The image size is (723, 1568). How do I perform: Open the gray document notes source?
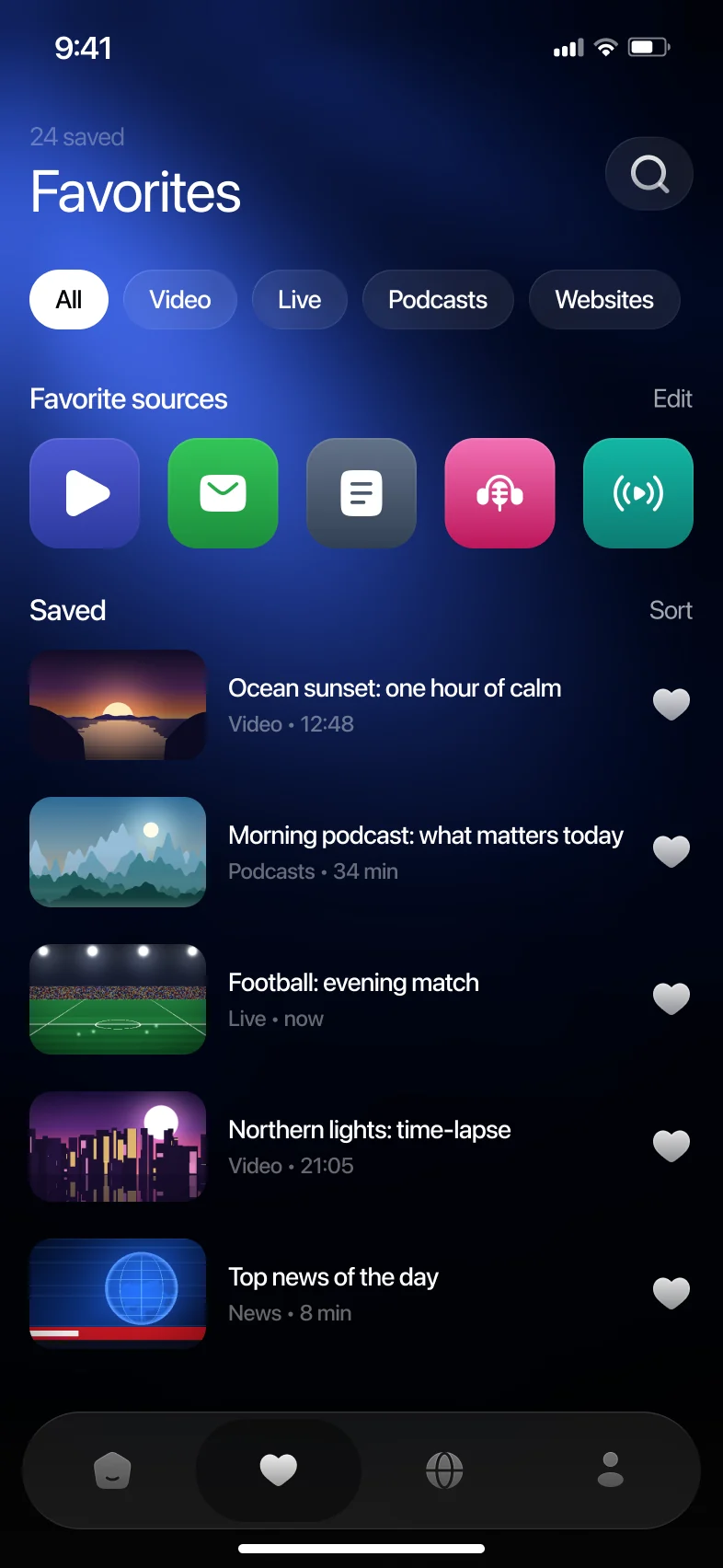[x=361, y=493]
